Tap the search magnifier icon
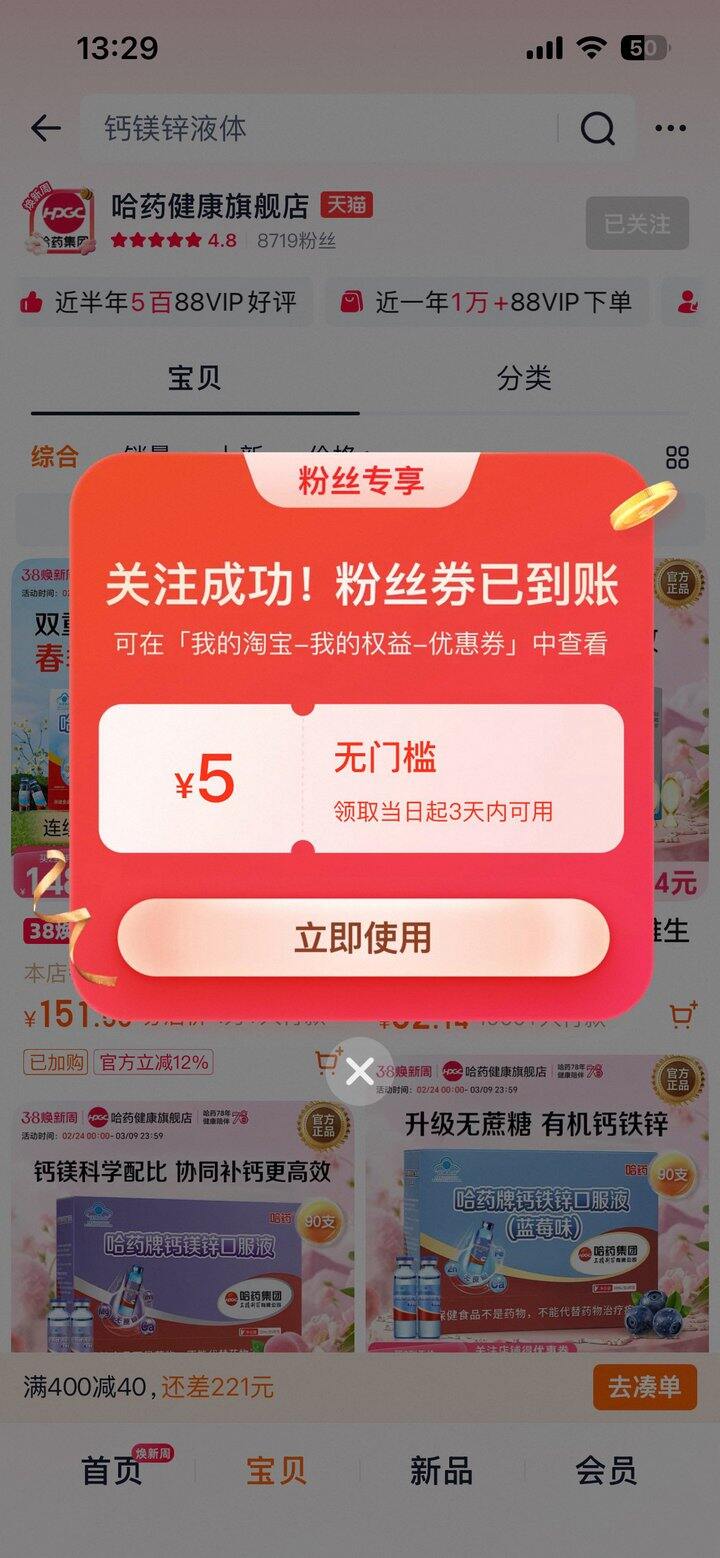This screenshot has height=1558, width=720. pos(598,129)
